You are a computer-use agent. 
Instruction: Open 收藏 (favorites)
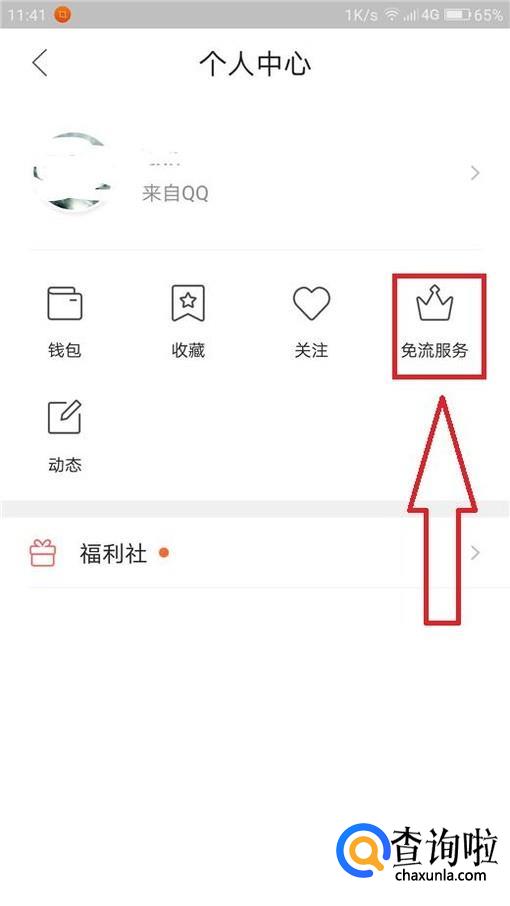pyautogui.click(x=188, y=322)
